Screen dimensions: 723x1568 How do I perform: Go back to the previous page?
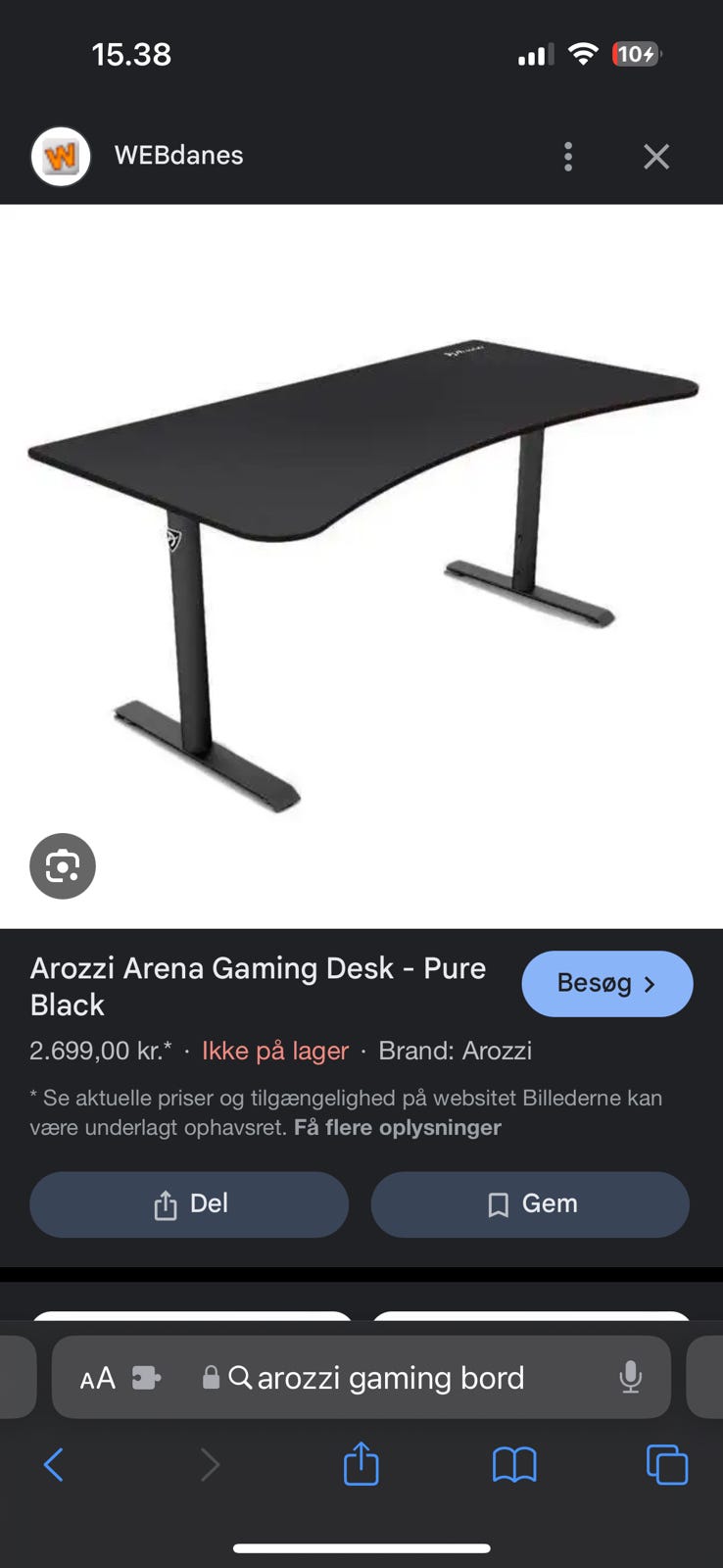[54, 1465]
